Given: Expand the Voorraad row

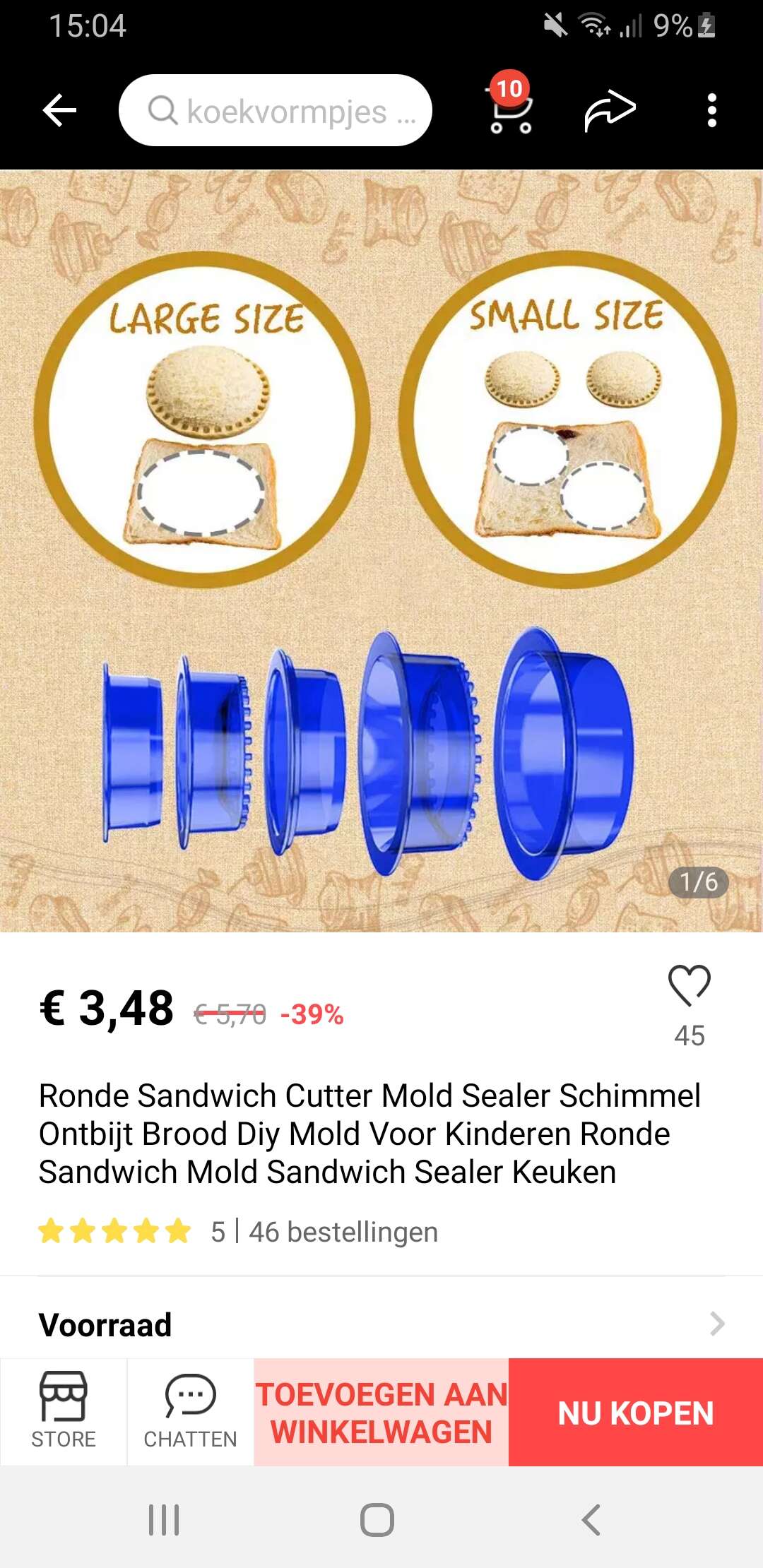Looking at the screenshot, I should 381,1324.
